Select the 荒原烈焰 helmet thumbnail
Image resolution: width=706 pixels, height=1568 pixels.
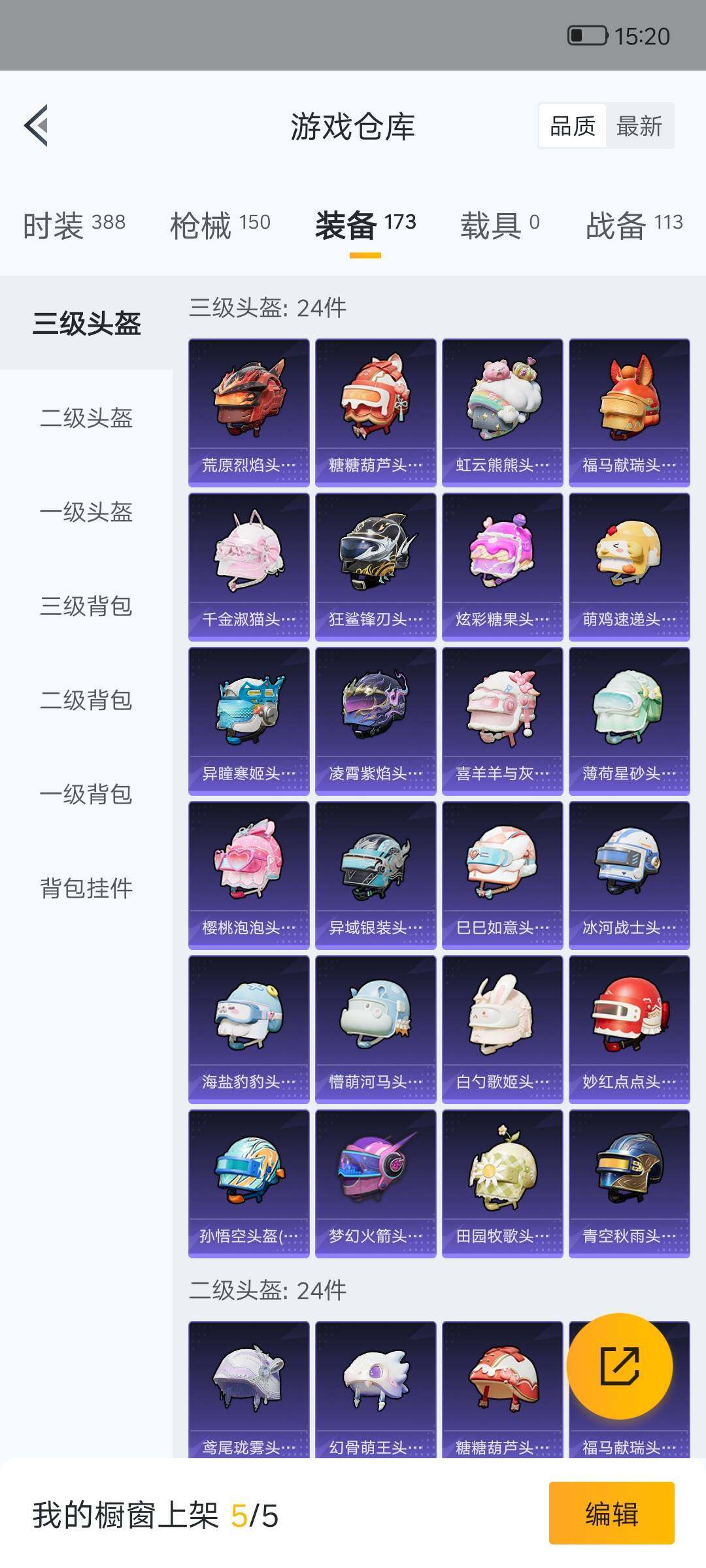248,412
